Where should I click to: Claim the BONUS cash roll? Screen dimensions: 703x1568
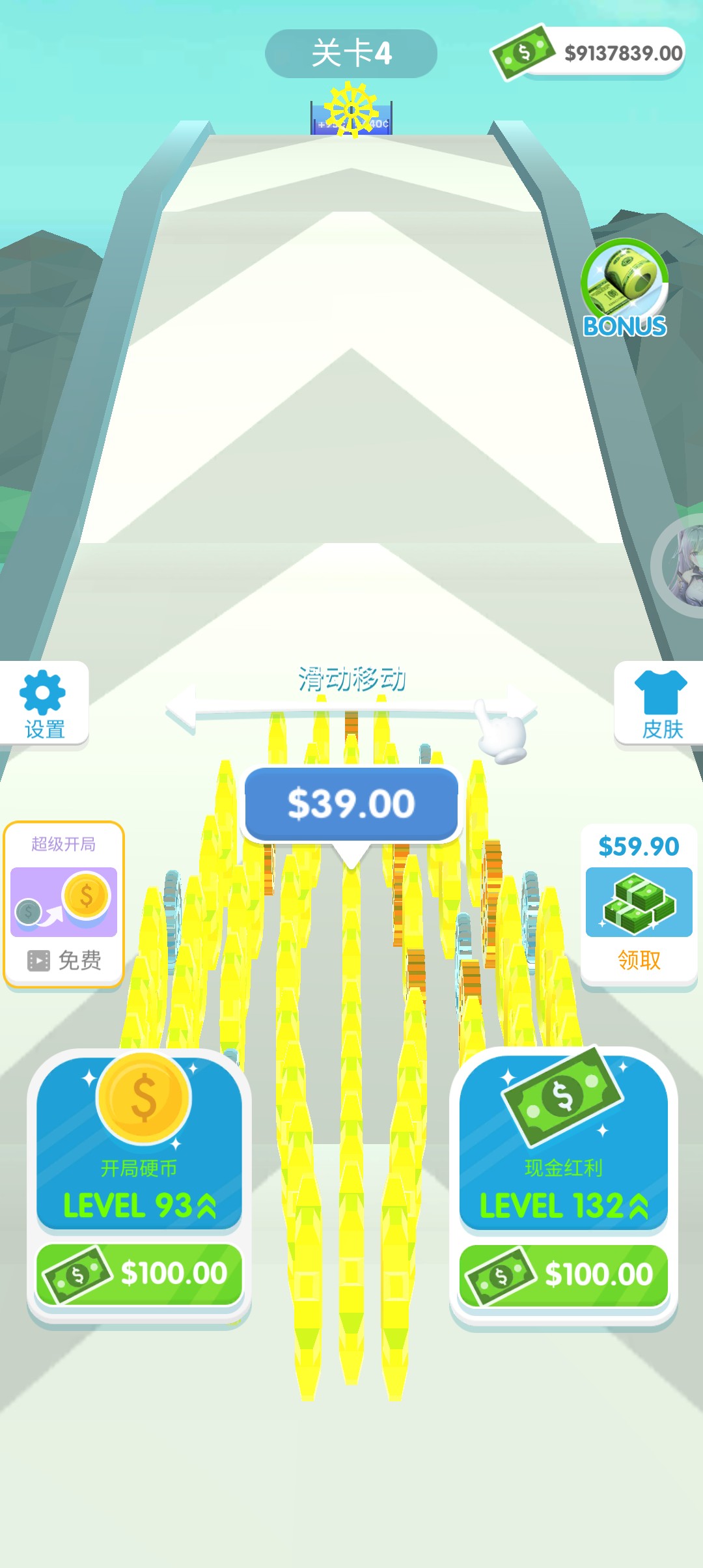[624, 288]
